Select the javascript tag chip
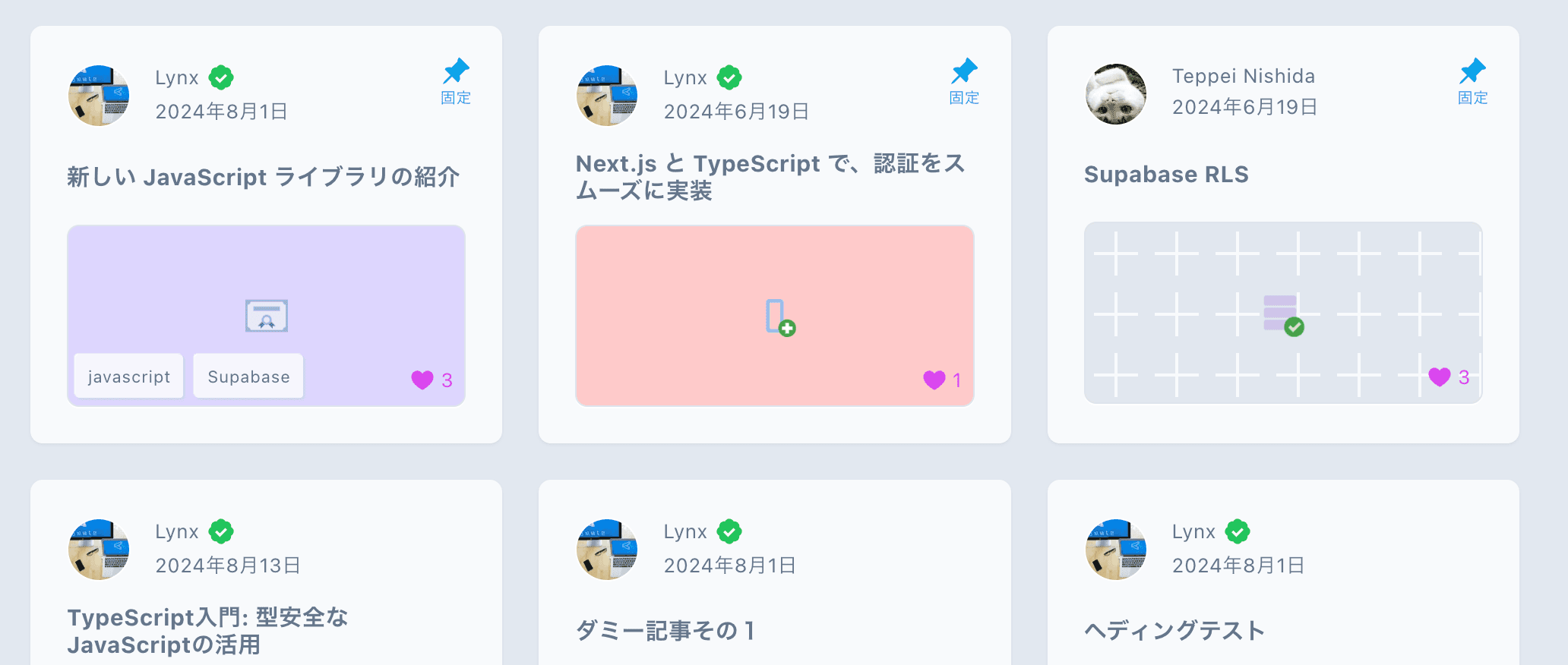Screen dimensions: 1568x665 point(128,377)
